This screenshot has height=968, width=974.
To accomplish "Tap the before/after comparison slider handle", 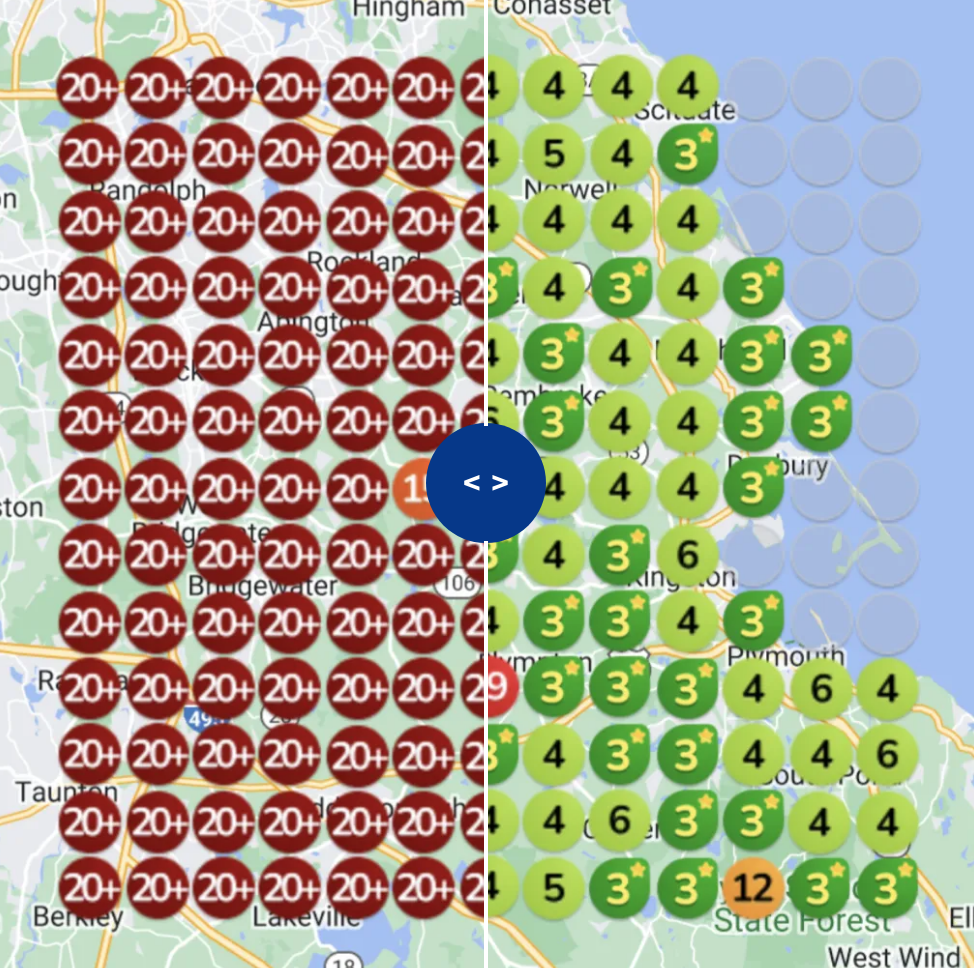I will click(486, 483).
